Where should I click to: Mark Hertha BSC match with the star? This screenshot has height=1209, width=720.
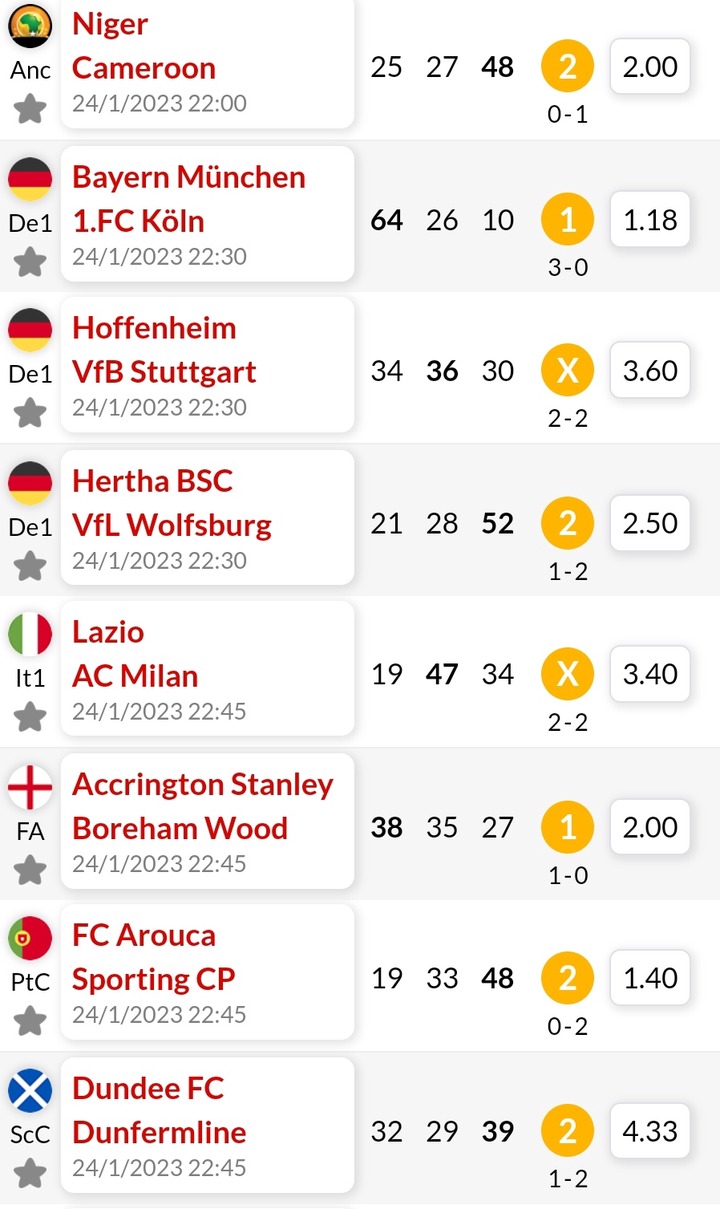point(30,565)
